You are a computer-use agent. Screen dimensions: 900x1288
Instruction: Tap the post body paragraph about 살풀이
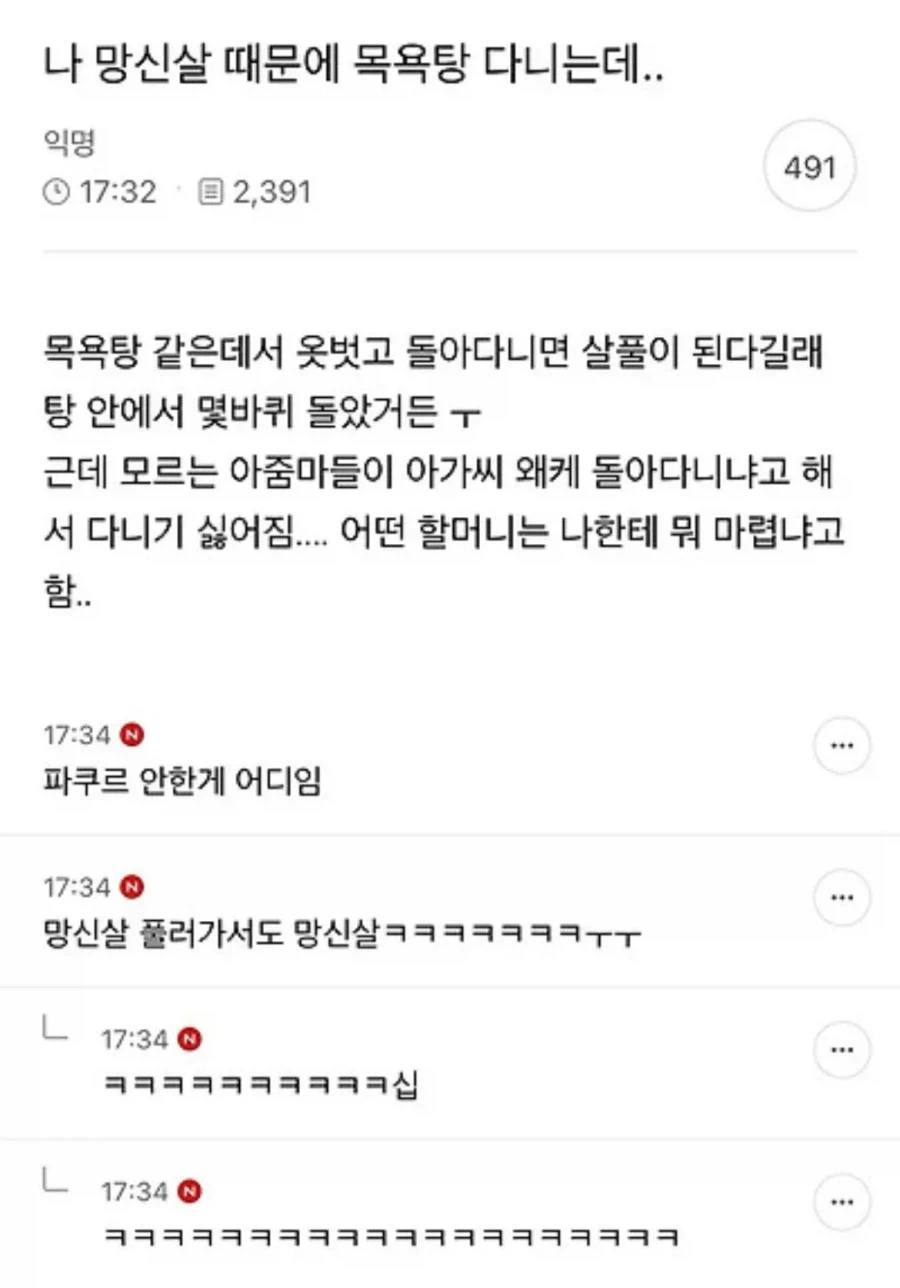pyautogui.click(x=440, y=470)
